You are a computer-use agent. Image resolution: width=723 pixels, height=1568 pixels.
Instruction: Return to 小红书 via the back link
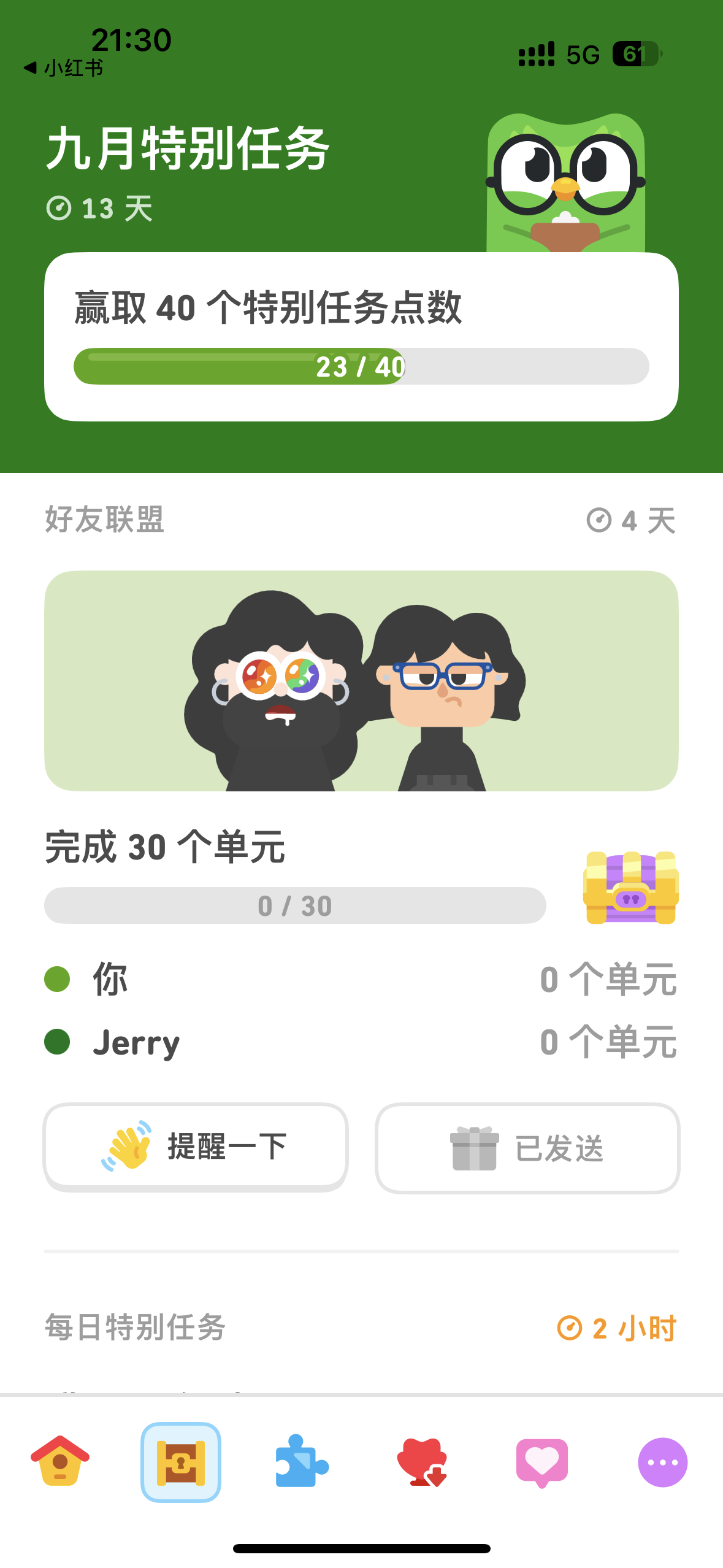[x=64, y=68]
